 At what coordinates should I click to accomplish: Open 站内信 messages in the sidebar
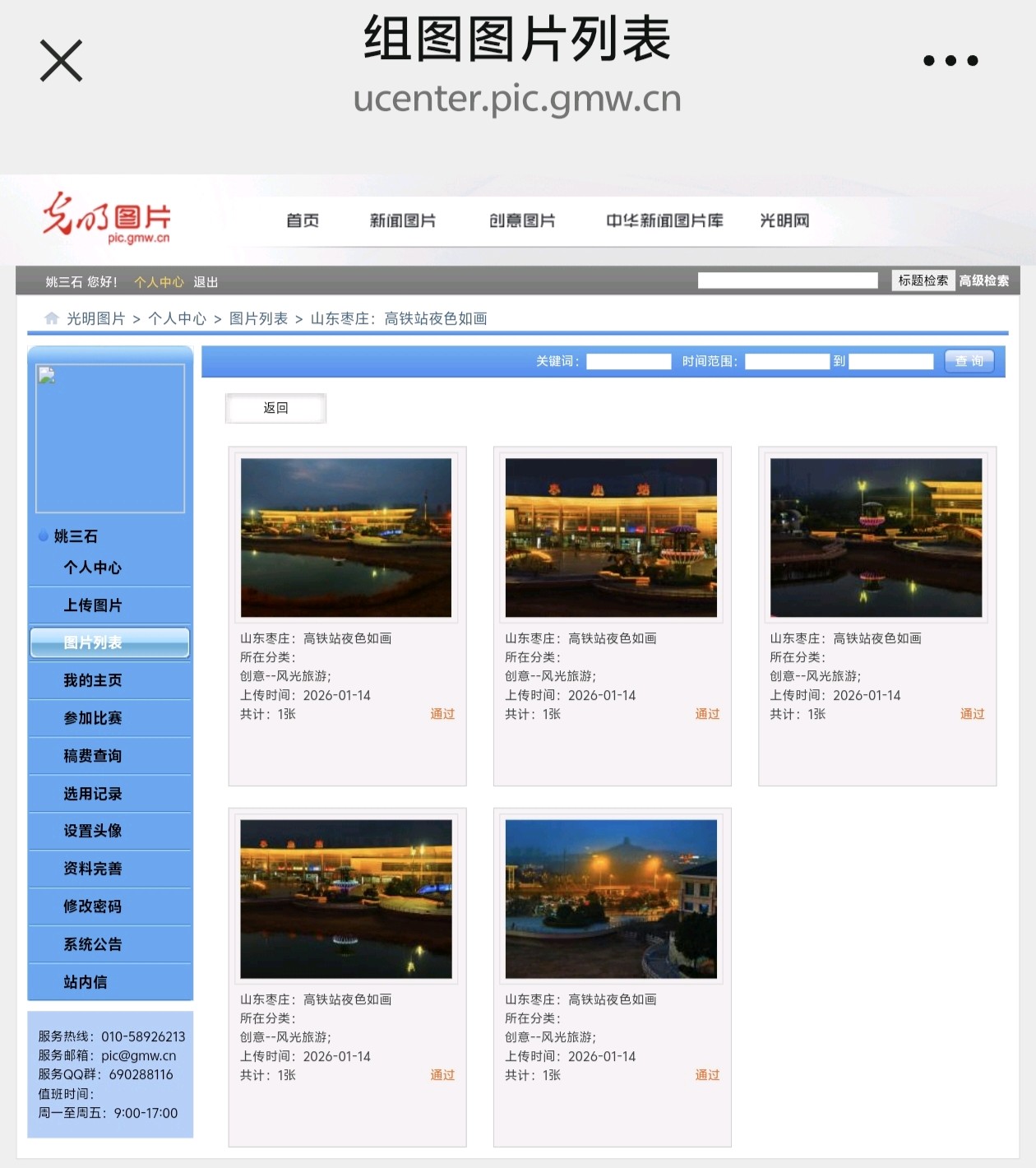click(x=86, y=982)
